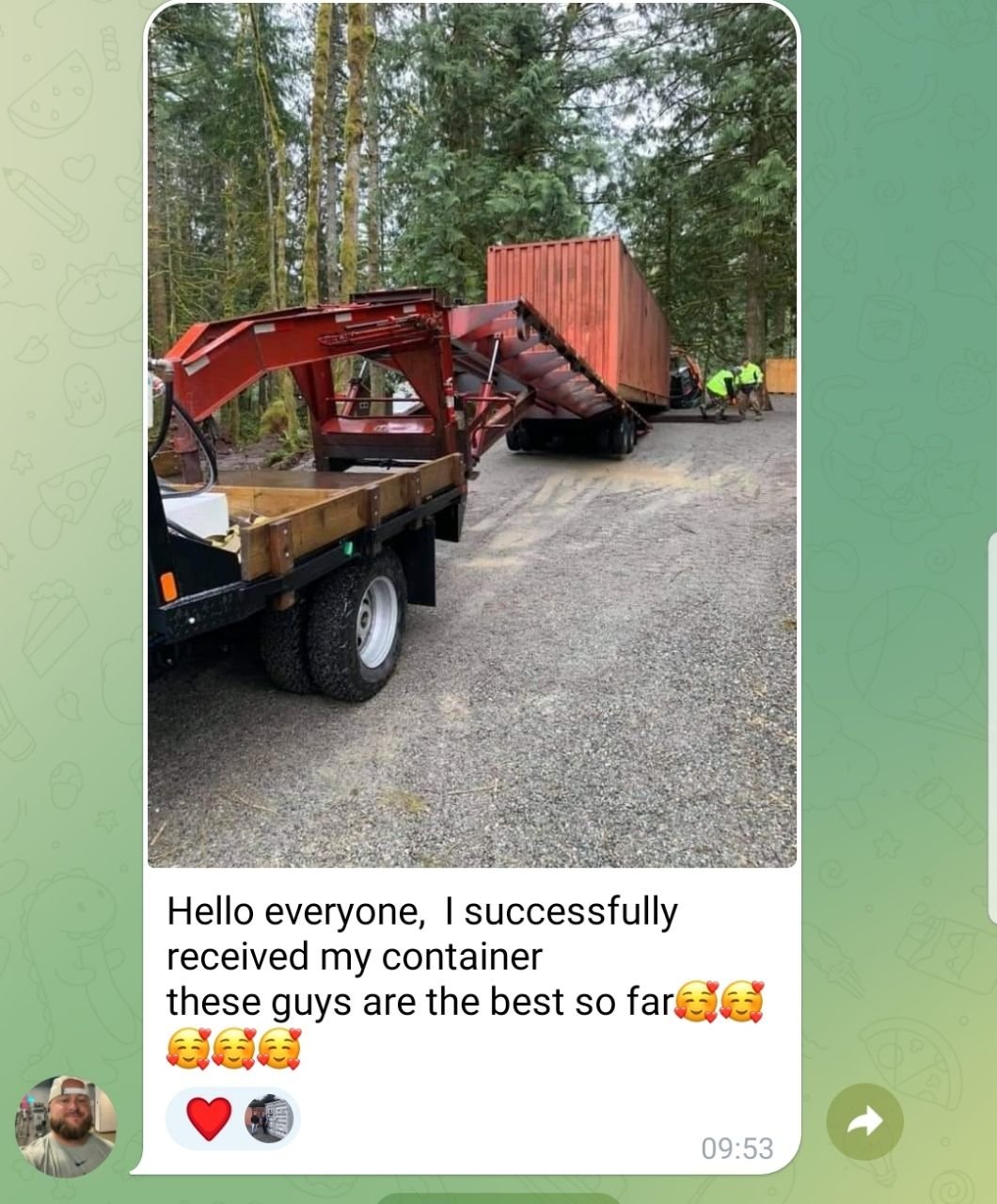Tap the red heart reaction chip

coord(210,1118)
